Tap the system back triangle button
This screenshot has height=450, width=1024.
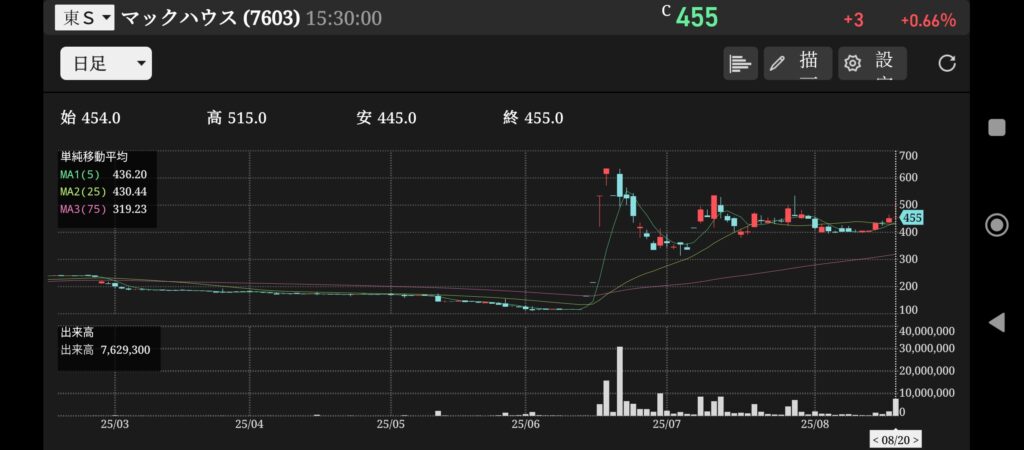[996, 322]
